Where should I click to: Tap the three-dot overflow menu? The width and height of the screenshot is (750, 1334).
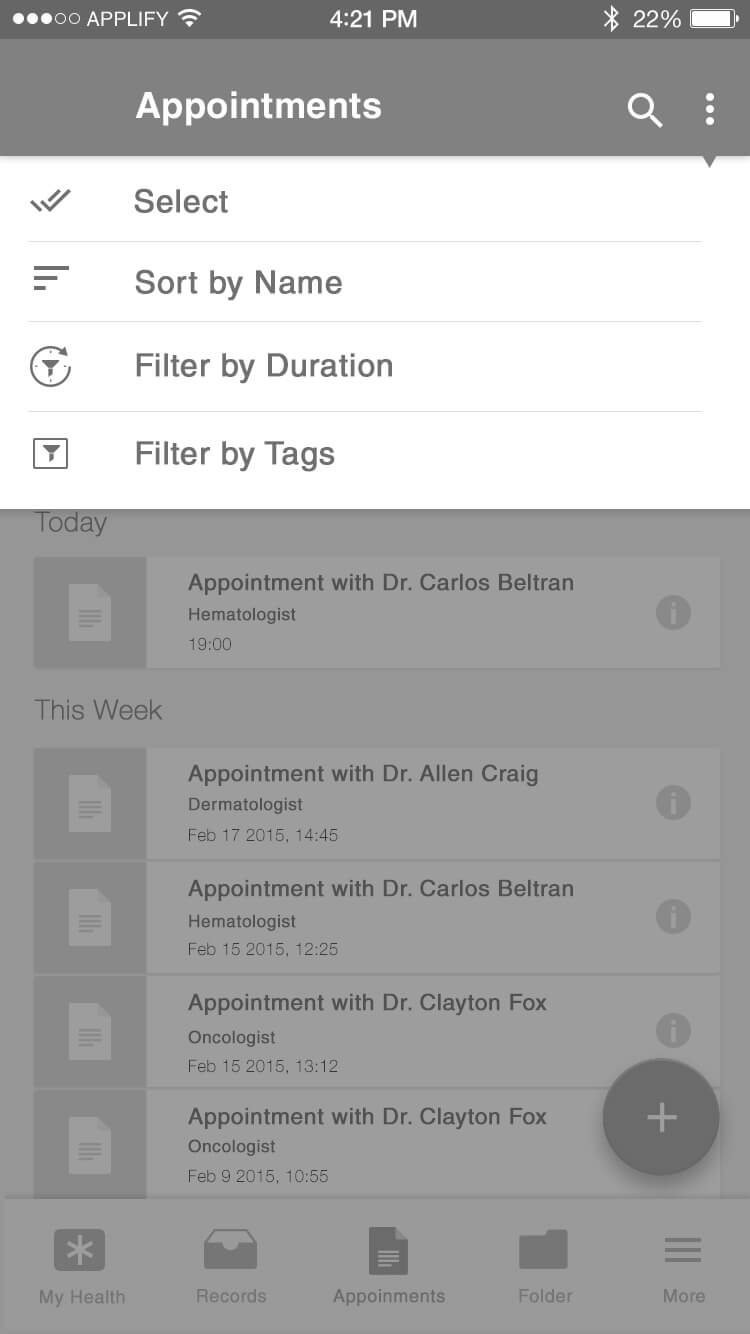(x=709, y=109)
